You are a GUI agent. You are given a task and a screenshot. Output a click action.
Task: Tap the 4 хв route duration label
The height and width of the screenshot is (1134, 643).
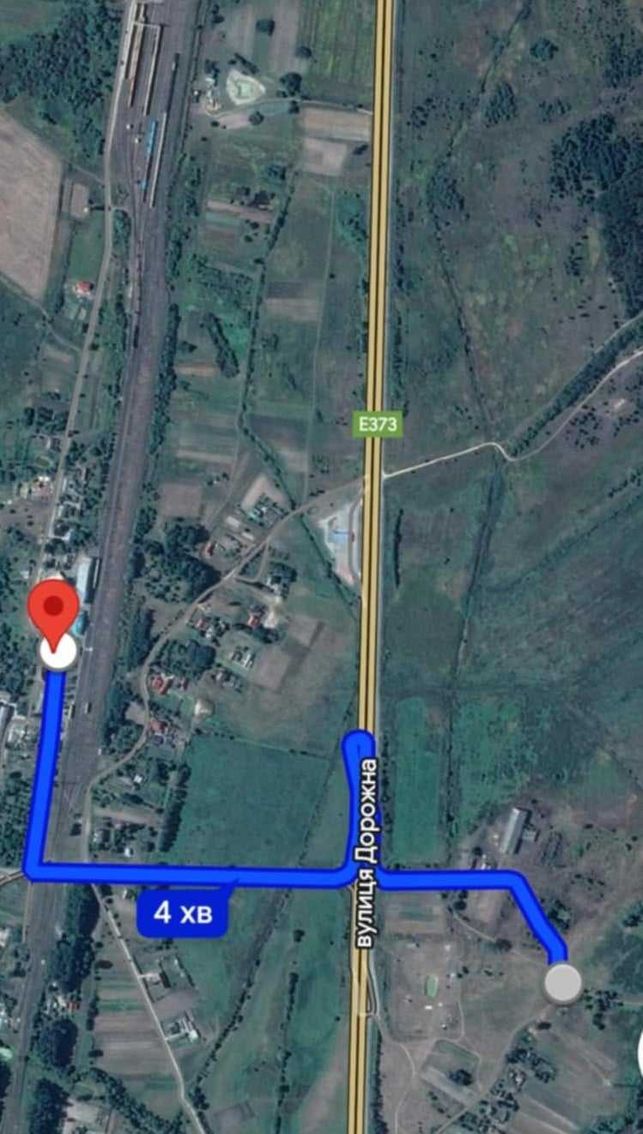[x=183, y=913]
